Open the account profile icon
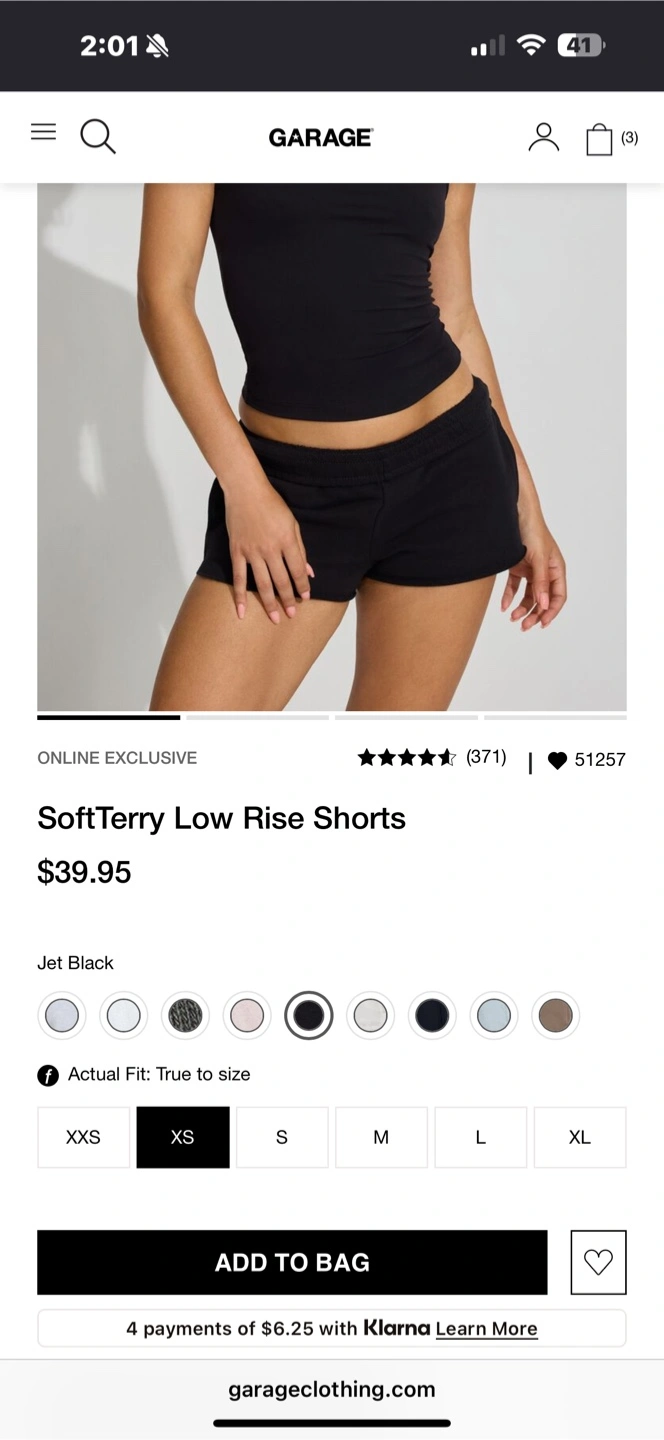Viewport: 664px width, 1440px height. pyautogui.click(x=543, y=137)
